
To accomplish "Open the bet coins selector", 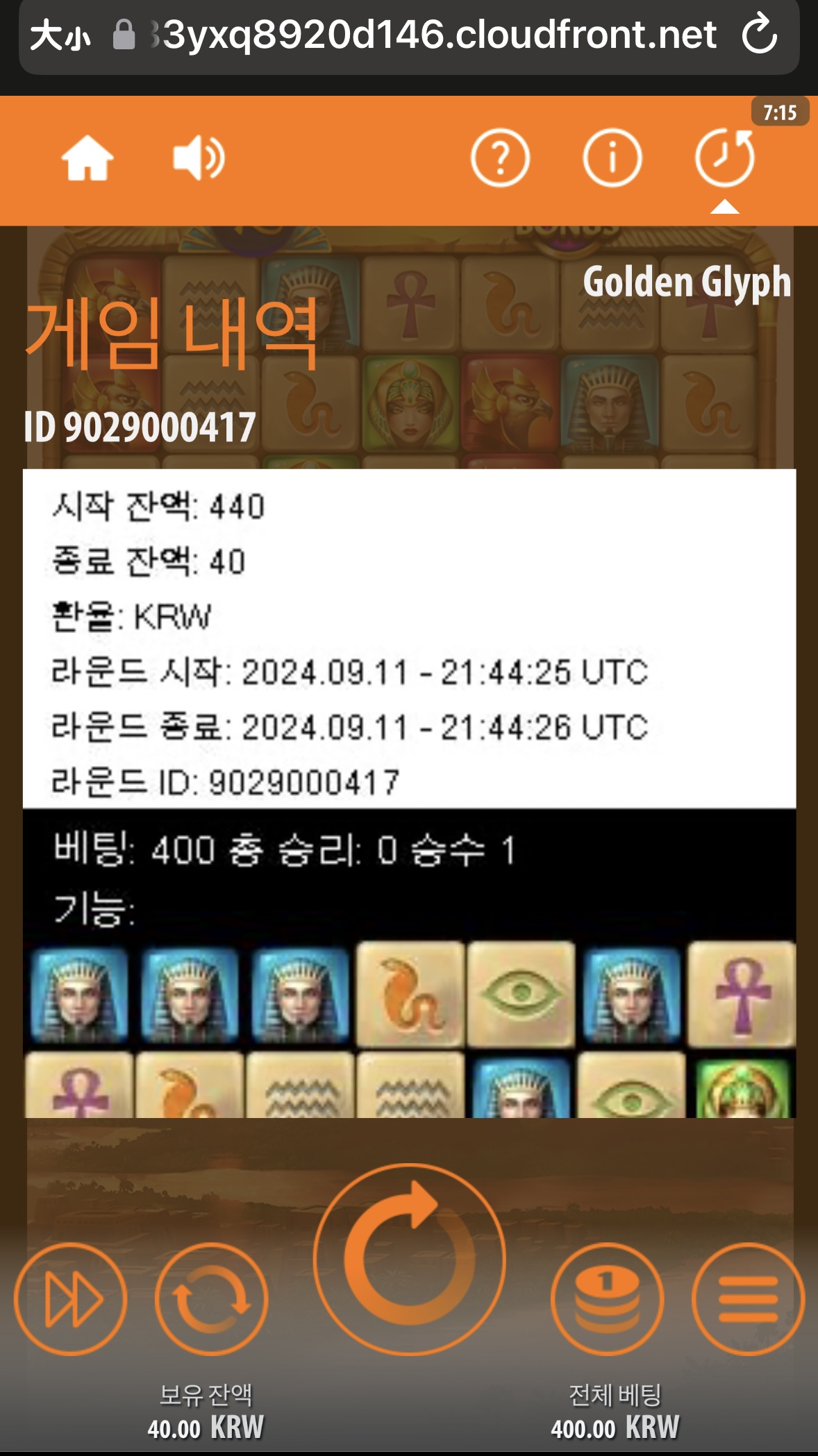I will click(608, 1298).
